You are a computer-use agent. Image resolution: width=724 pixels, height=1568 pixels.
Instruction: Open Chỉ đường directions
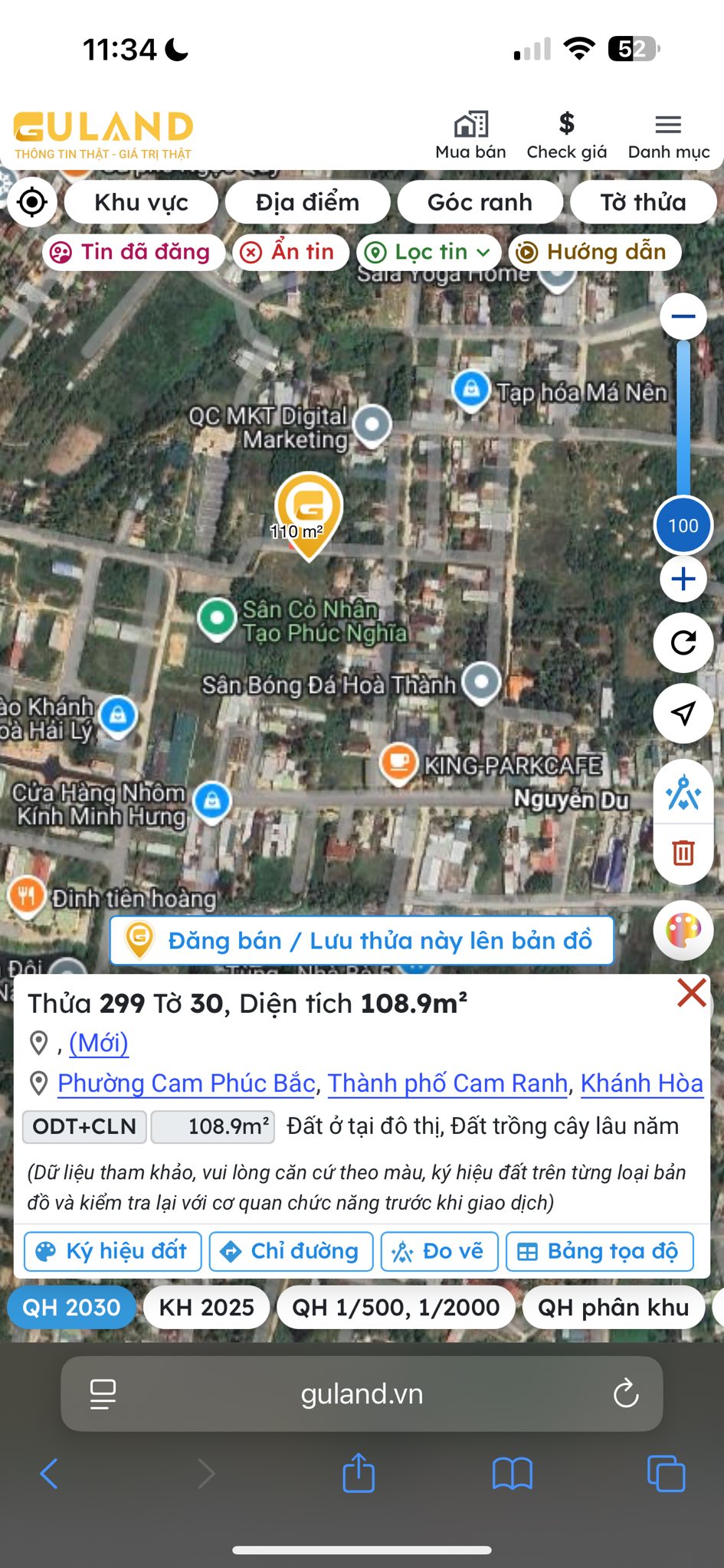pyautogui.click(x=290, y=1251)
